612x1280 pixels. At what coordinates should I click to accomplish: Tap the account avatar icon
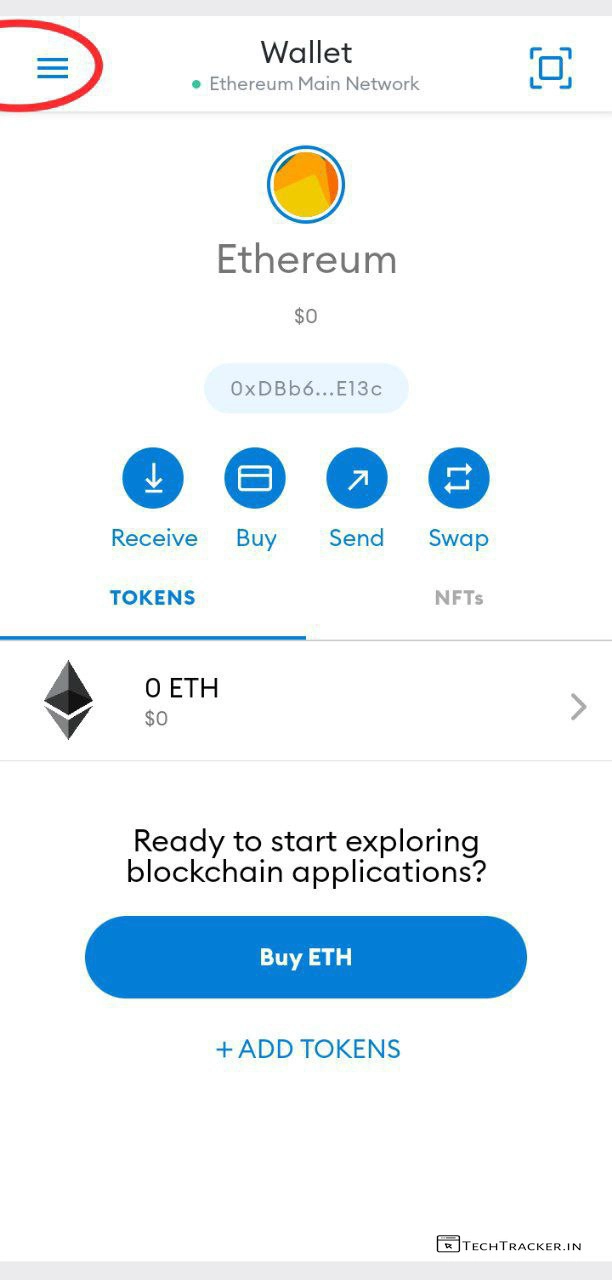coord(306,184)
